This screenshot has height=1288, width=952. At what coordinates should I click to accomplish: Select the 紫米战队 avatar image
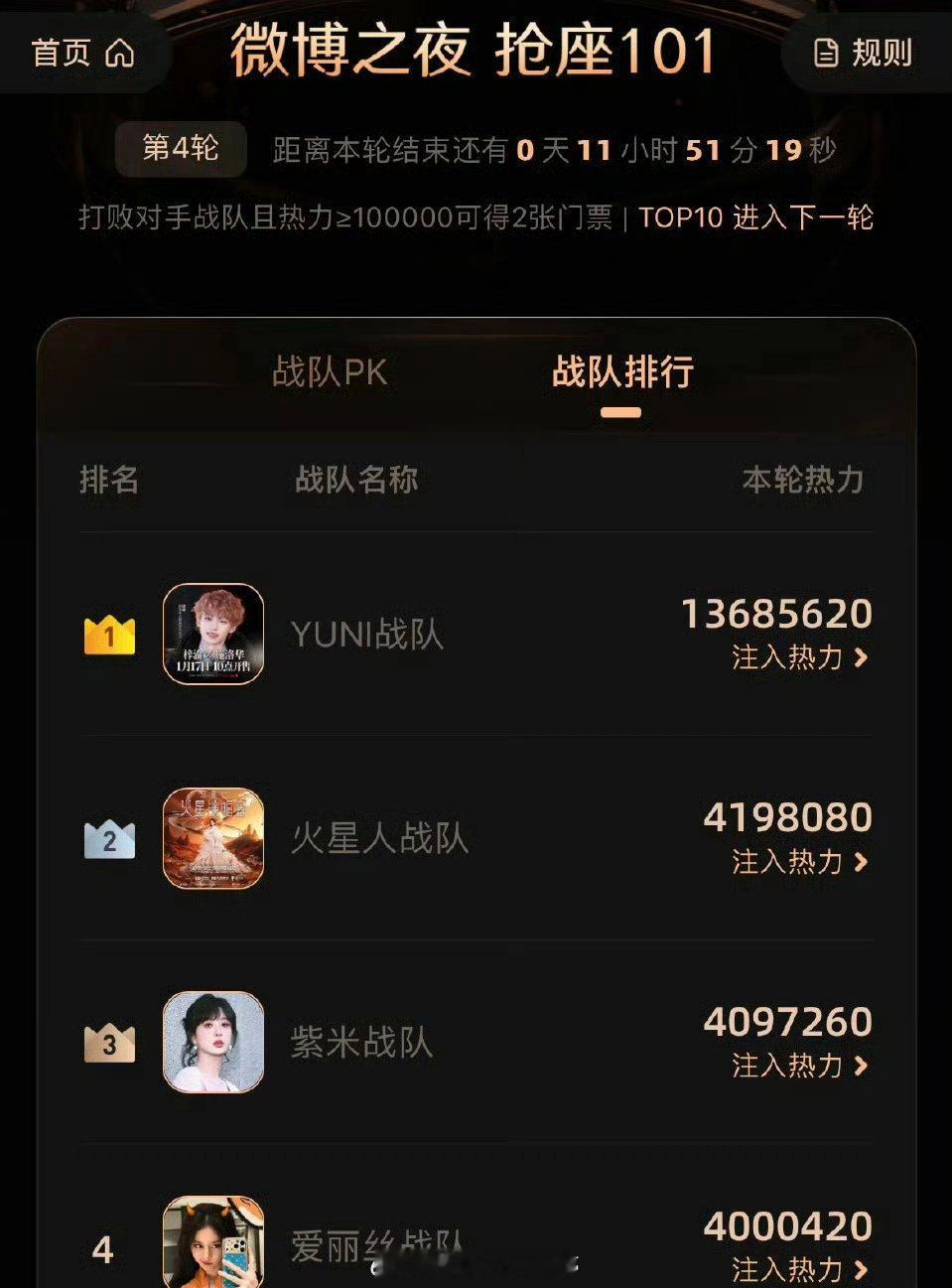pos(211,1041)
